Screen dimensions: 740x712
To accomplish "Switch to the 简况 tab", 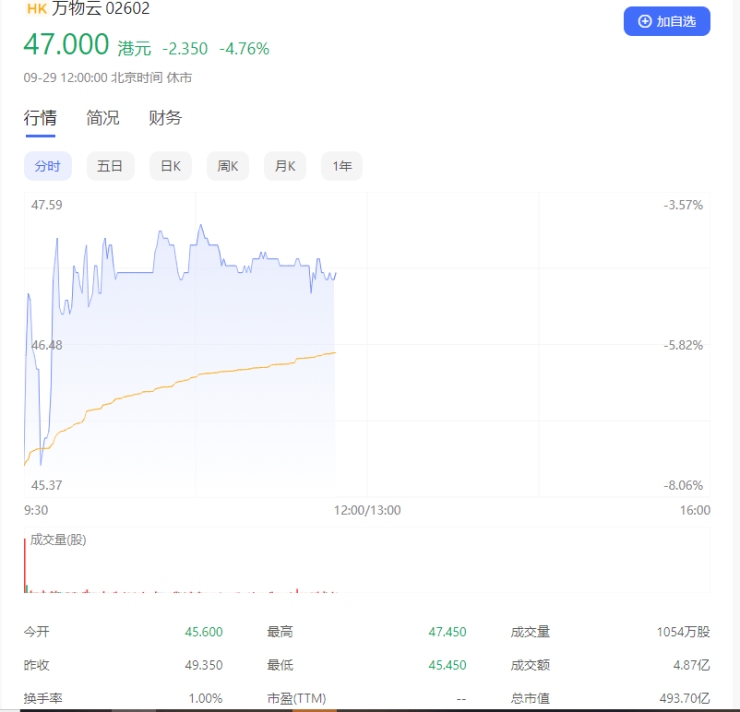I will [103, 118].
